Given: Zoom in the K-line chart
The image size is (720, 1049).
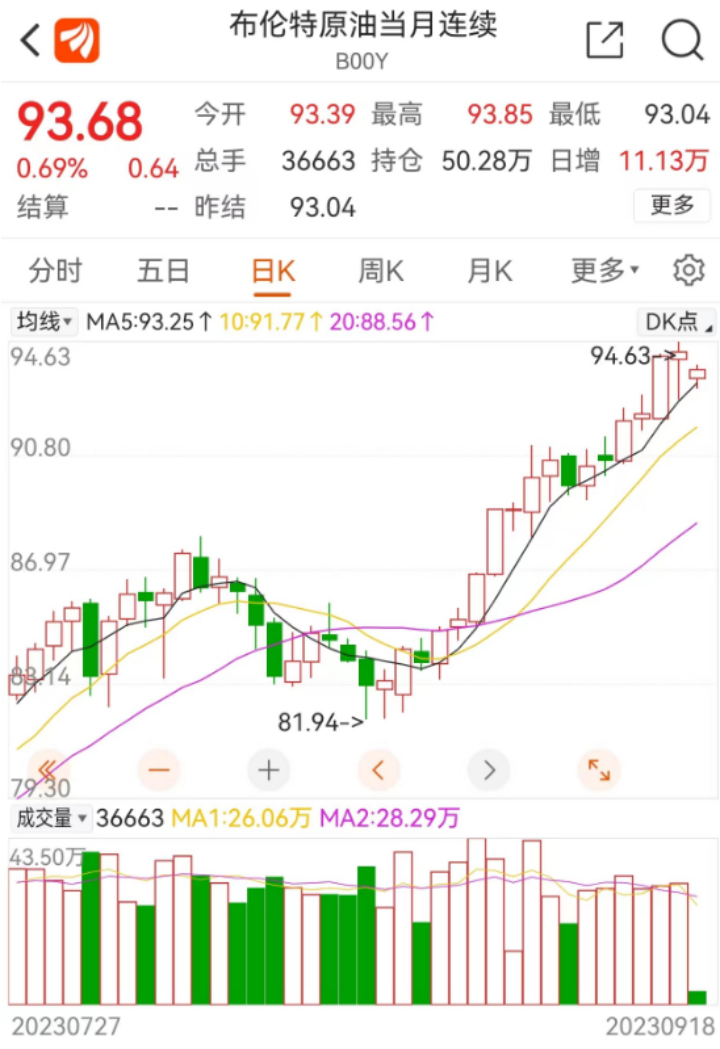Looking at the screenshot, I should pos(269,770).
